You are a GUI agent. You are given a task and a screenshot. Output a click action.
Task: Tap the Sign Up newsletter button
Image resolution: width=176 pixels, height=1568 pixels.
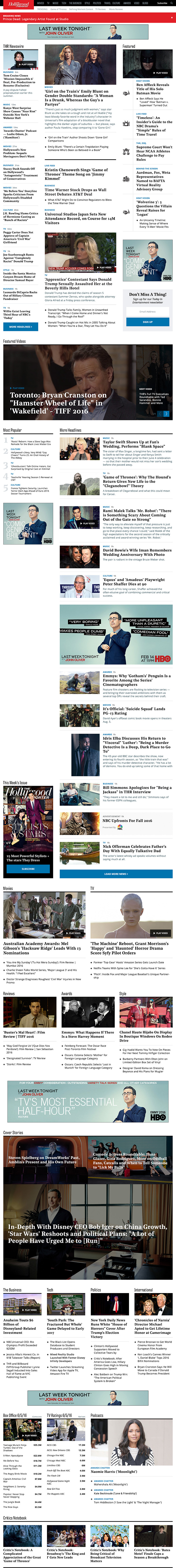[x=147, y=322]
